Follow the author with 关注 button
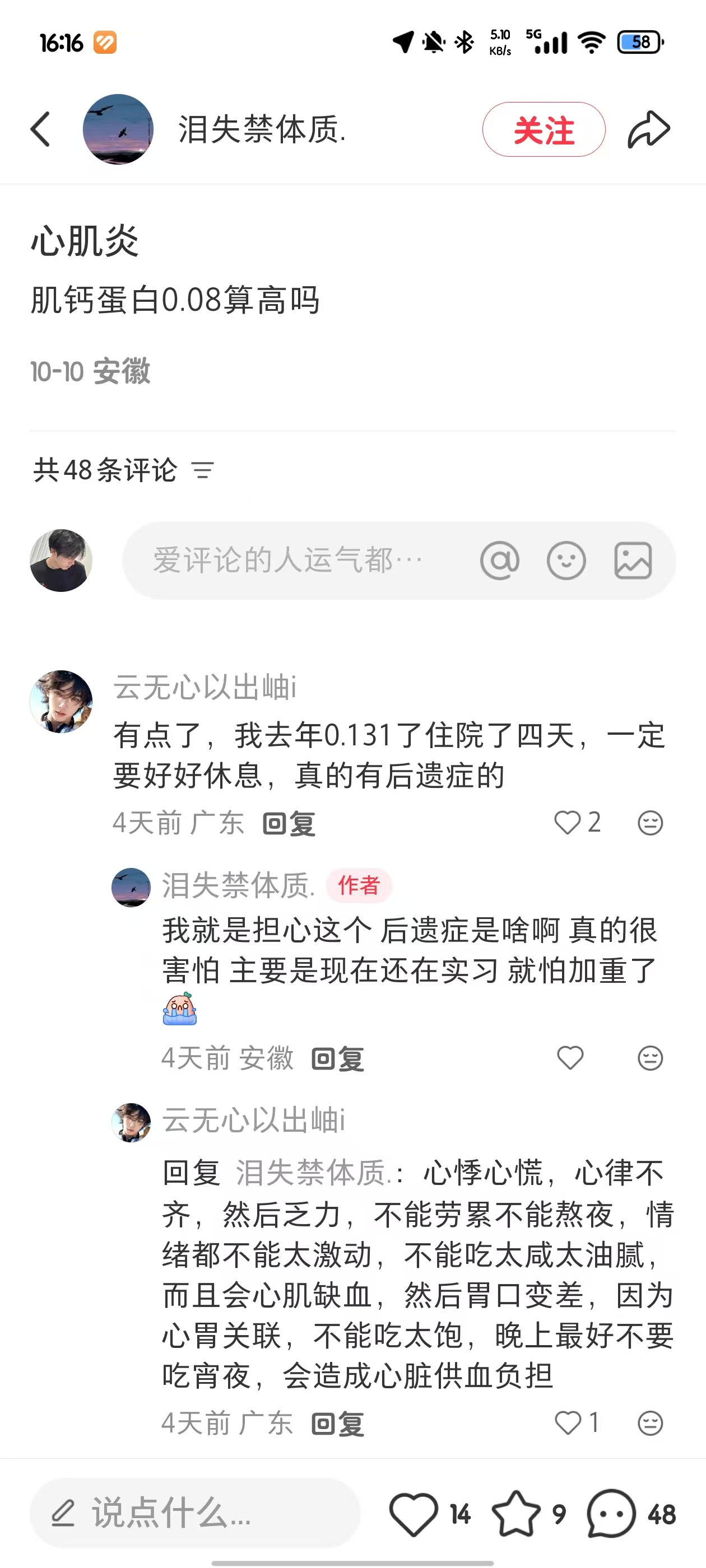The image size is (706, 1568). click(544, 130)
